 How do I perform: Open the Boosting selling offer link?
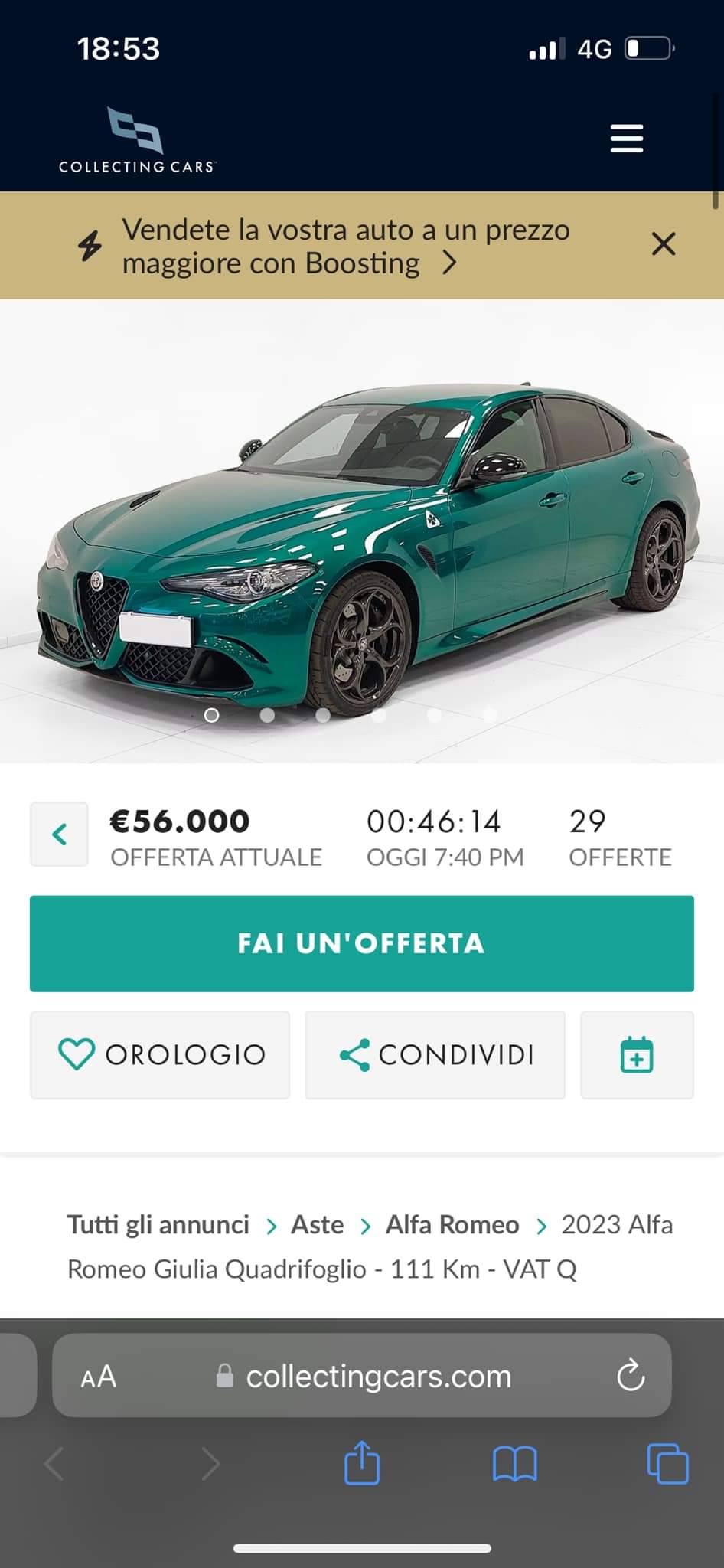point(346,246)
